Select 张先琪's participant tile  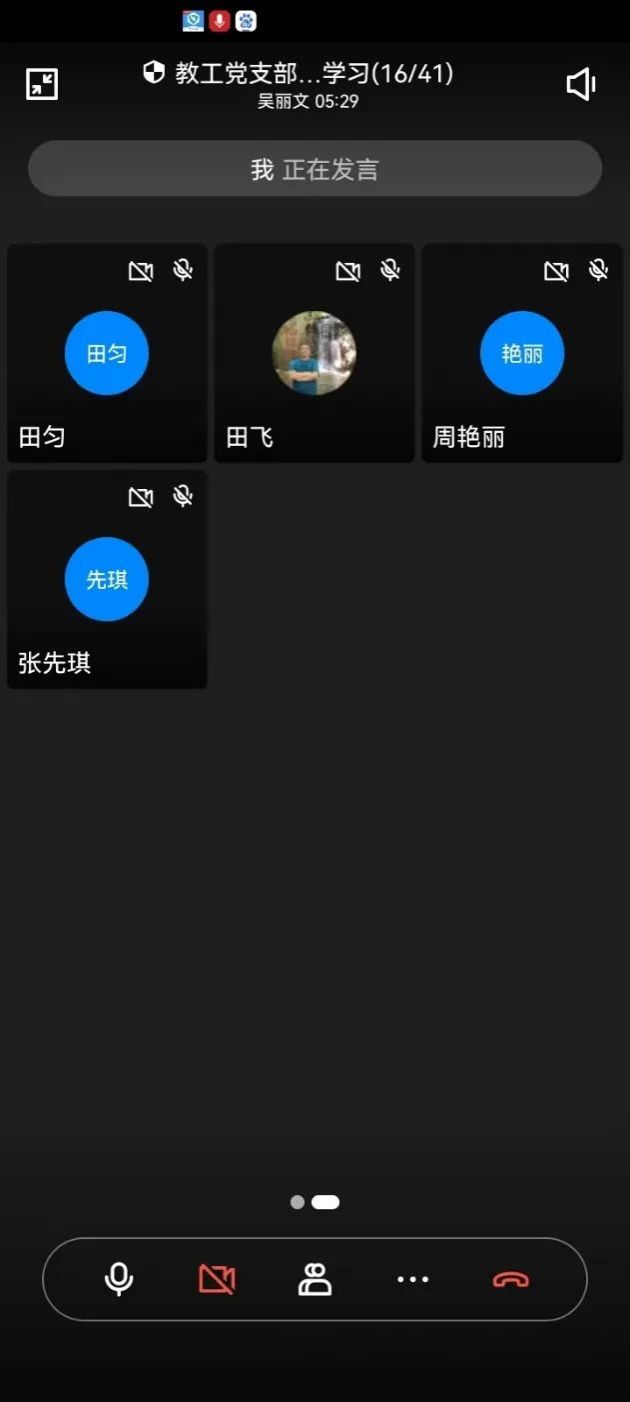click(x=107, y=580)
